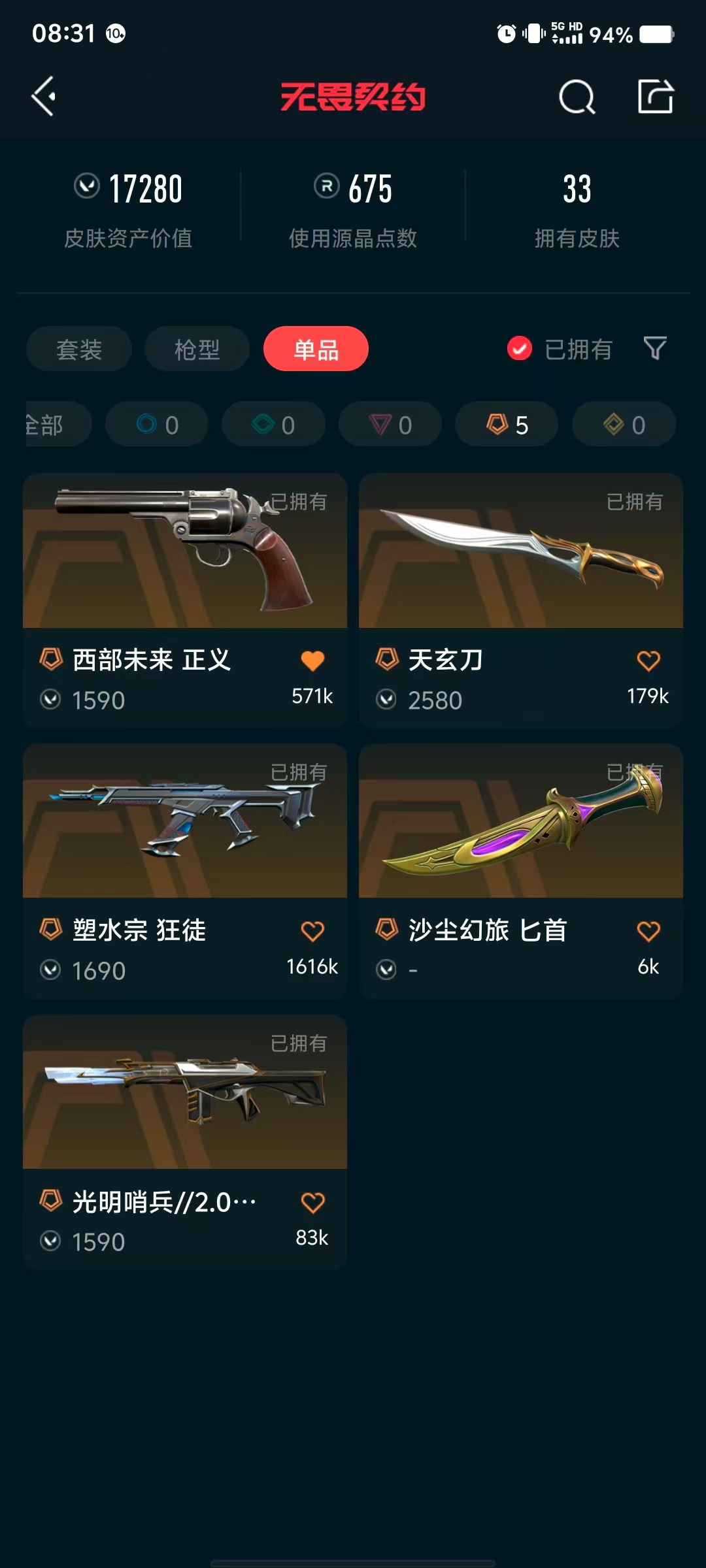Image resolution: width=706 pixels, height=1568 pixels.
Task: Switch to the 套装 tab
Action: tap(79, 349)
